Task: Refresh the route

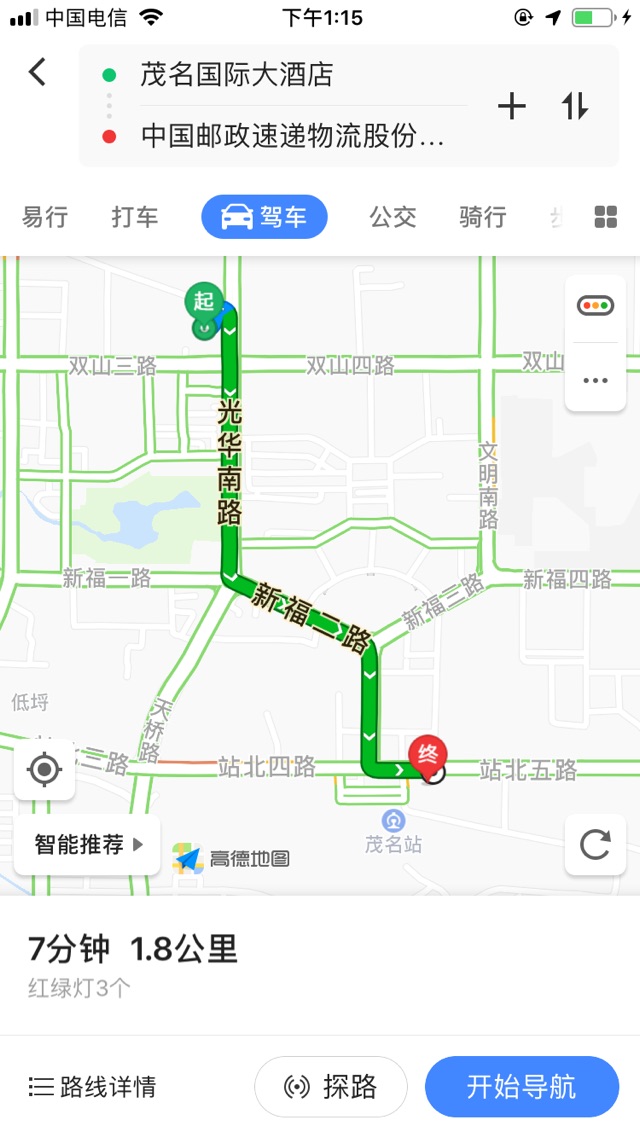Action: 595,845
